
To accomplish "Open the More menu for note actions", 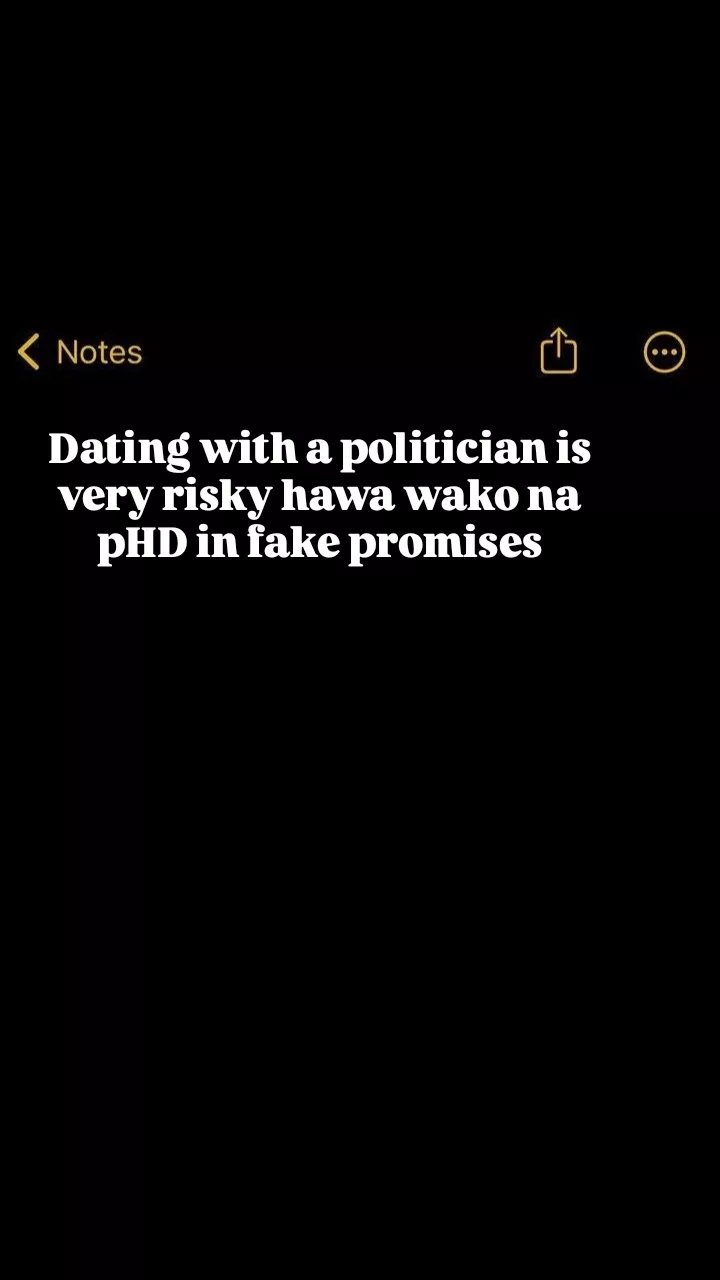I will (x=664, y=351).
